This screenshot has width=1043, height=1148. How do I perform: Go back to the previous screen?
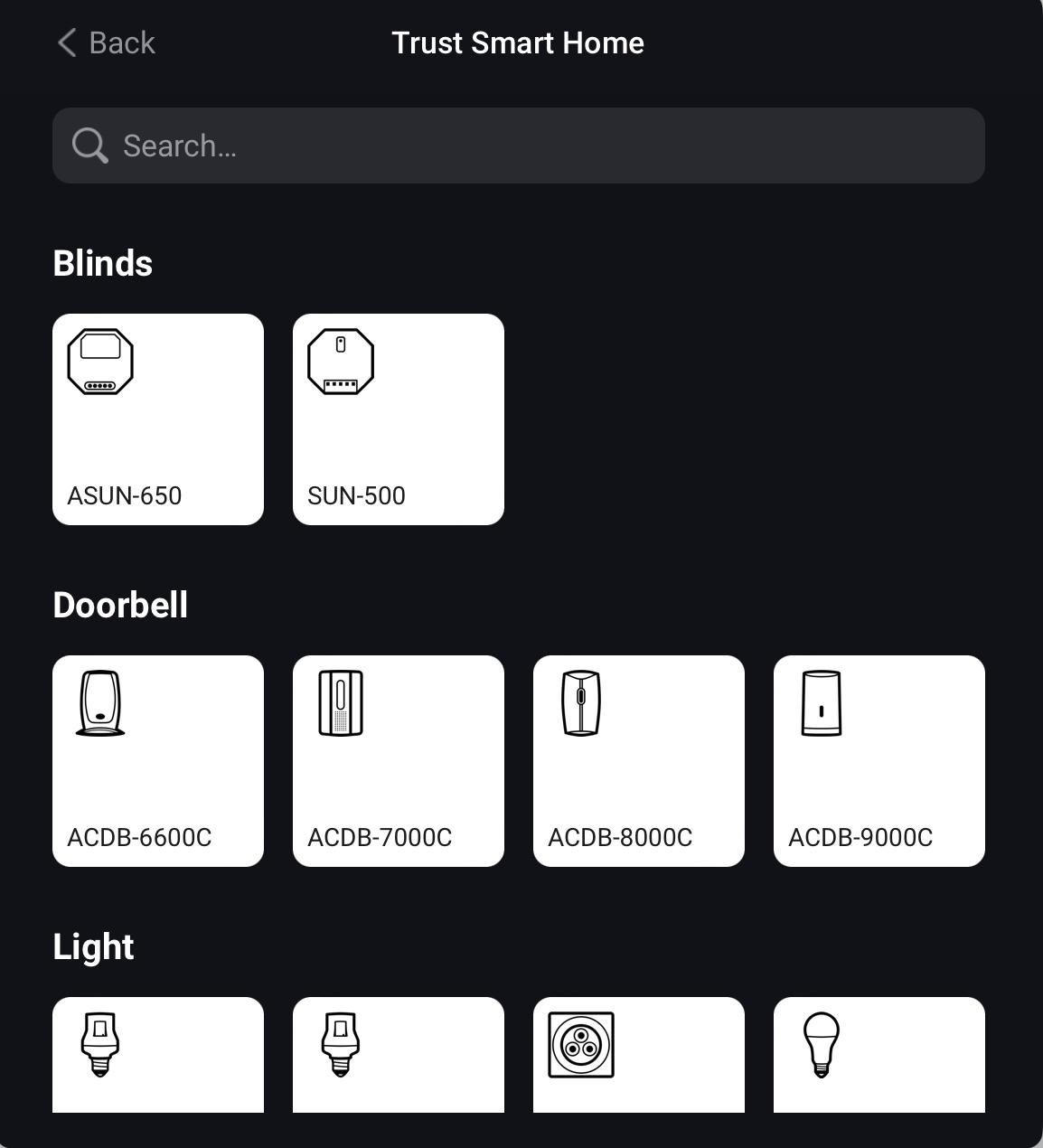coord(106,42)
